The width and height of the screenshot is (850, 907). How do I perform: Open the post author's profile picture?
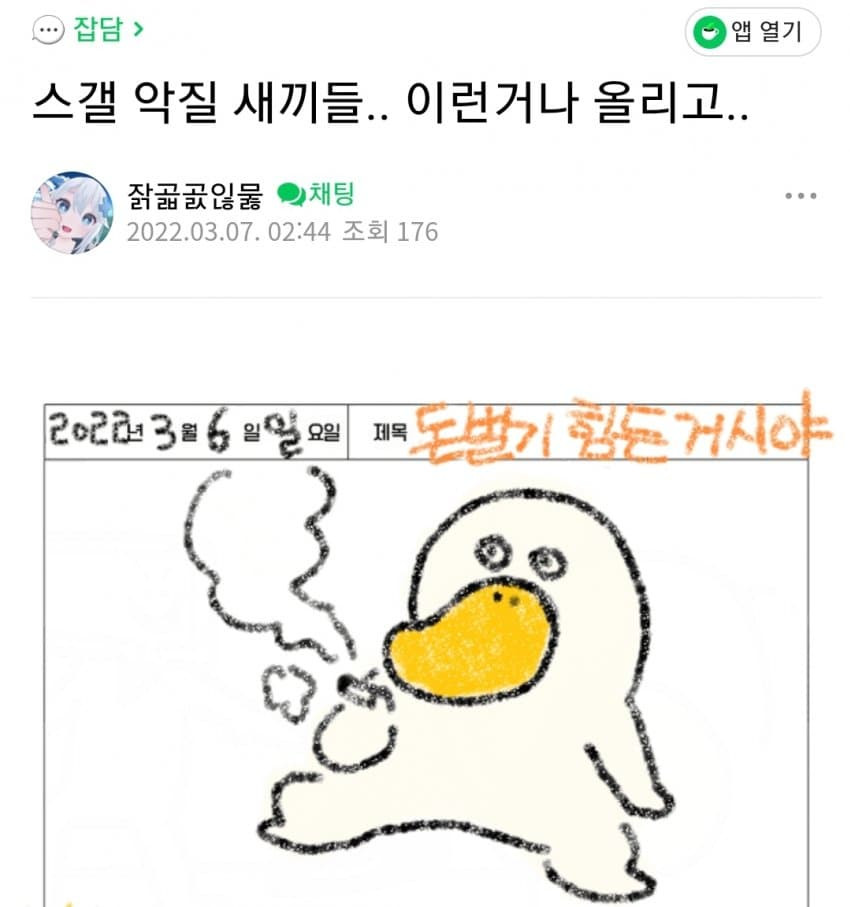point(73,212)
